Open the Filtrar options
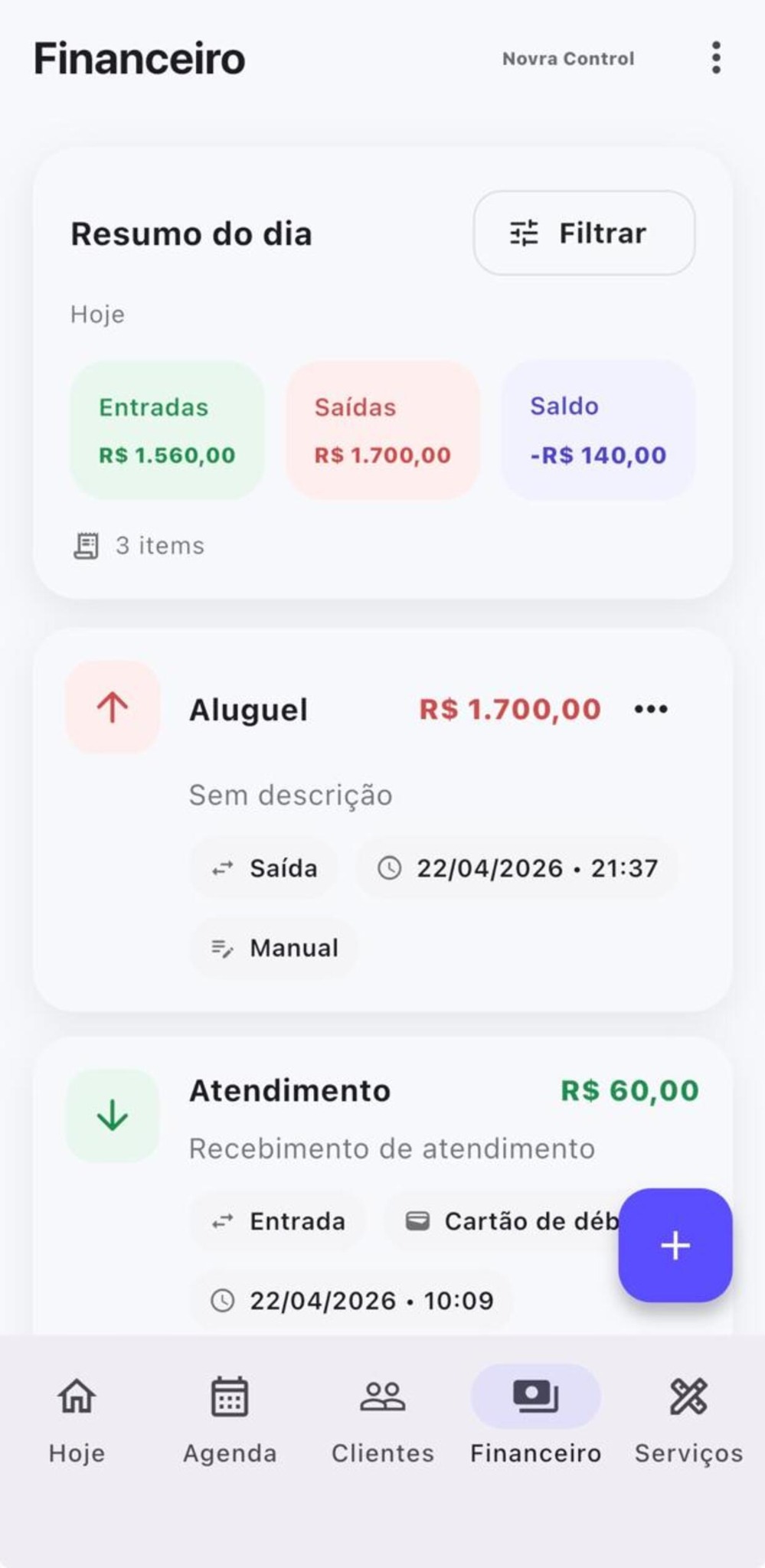The width and height of the screenshot is (765, 1568). [584, 233]
